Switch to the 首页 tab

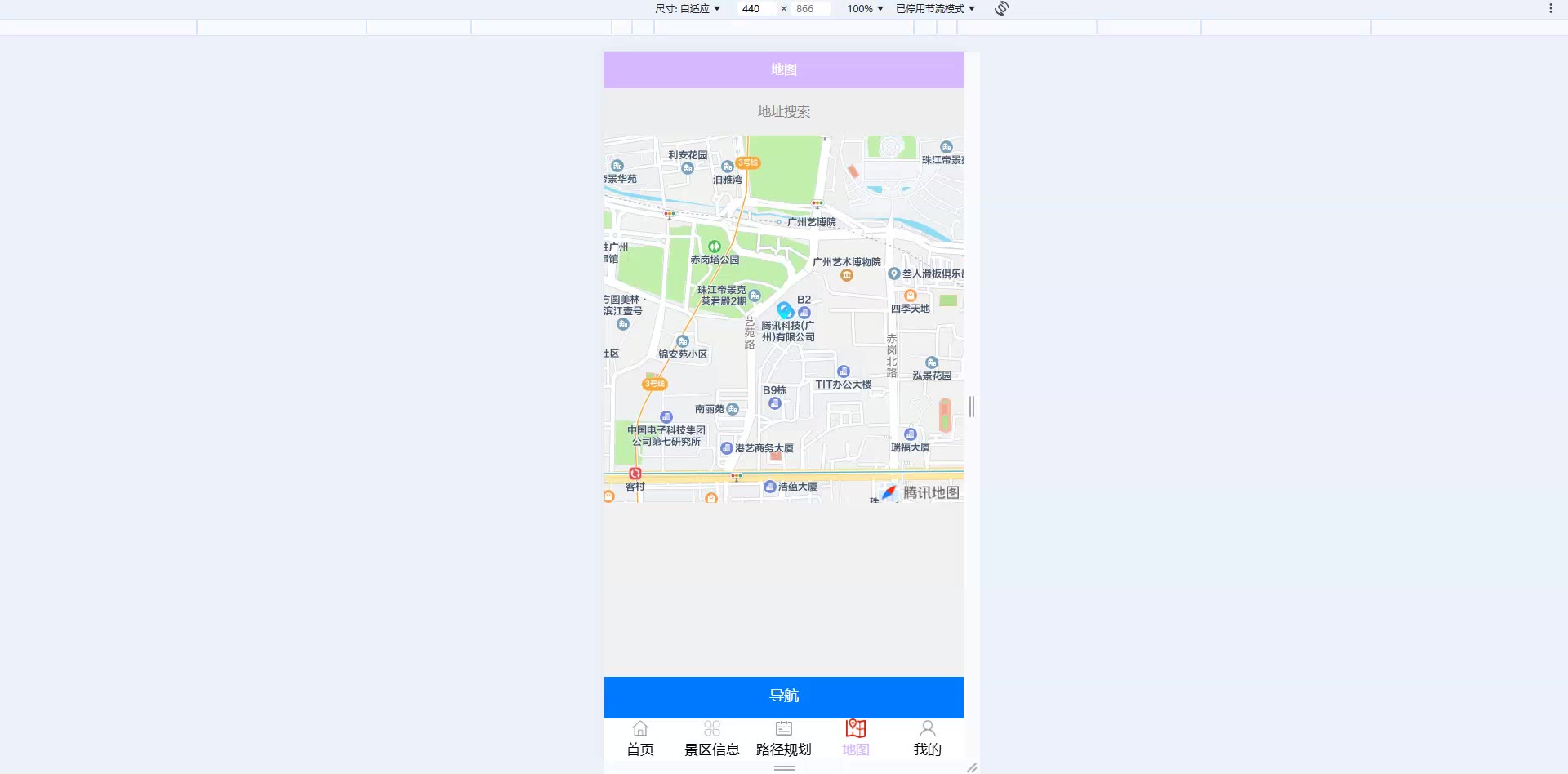point(640,738)
